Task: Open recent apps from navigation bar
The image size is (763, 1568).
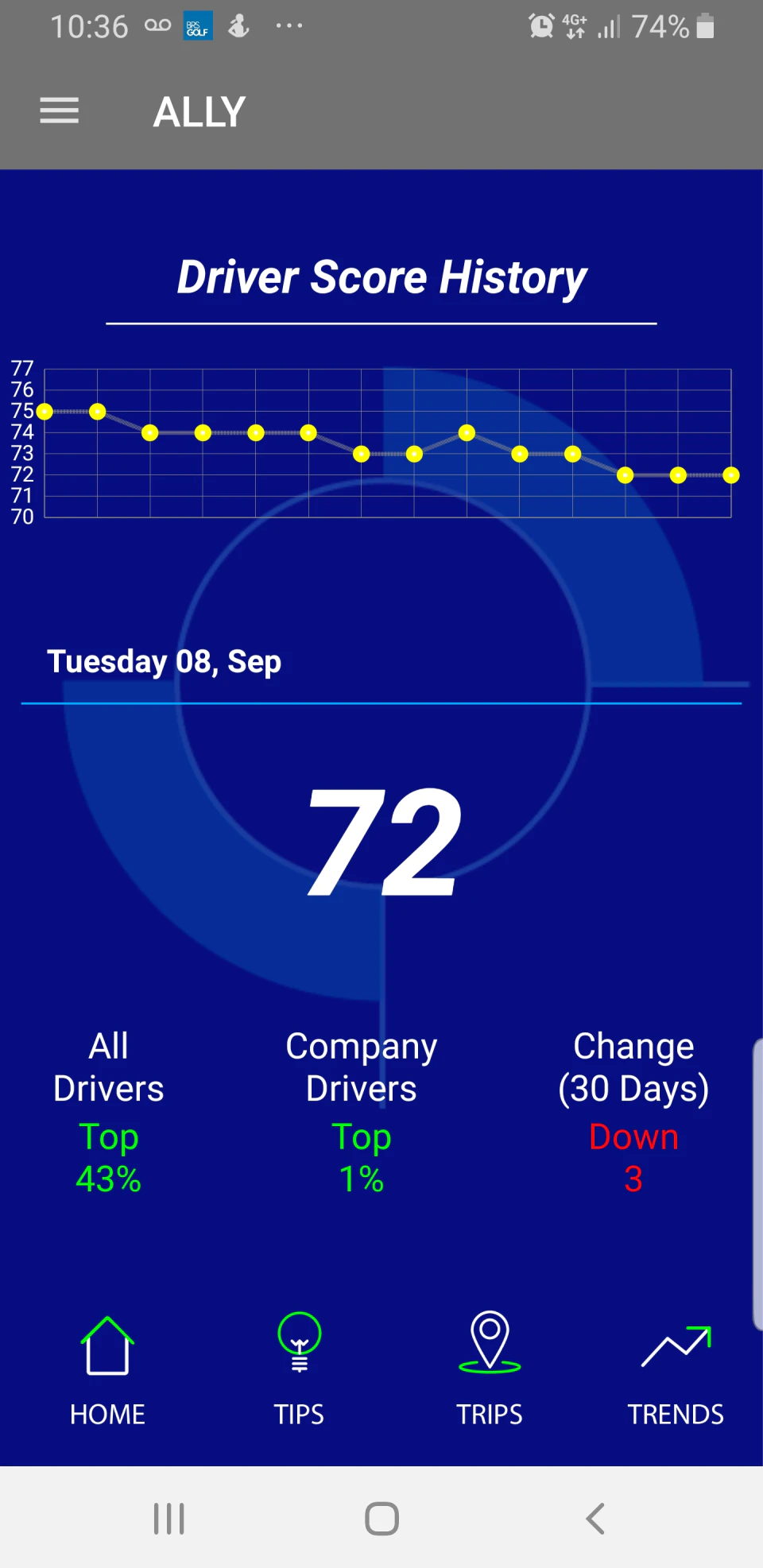Action: [x=169, y=1519]
